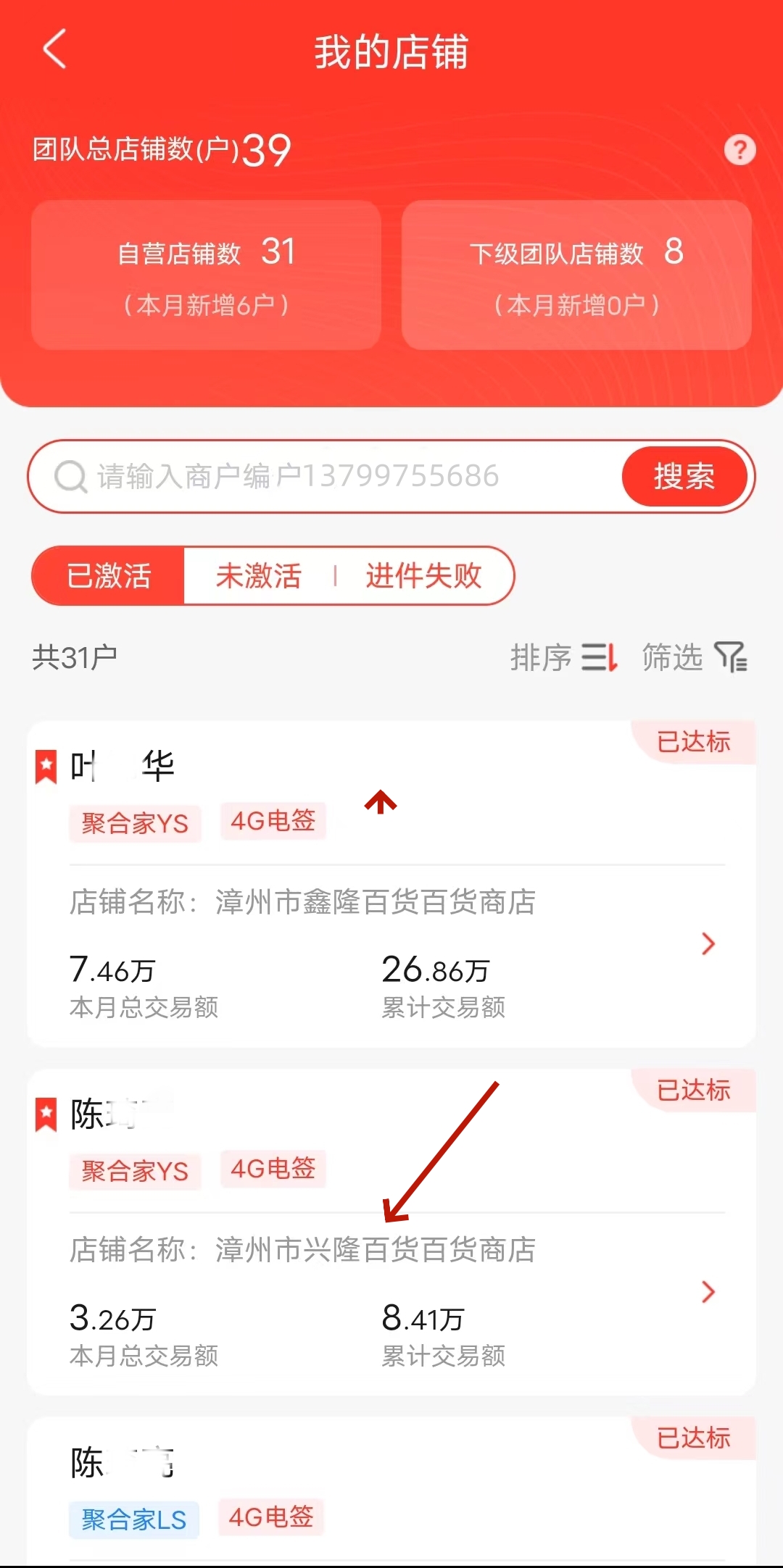Switch to the 未激活 tab
This screenshot has height=1568, width=783.
point(258,576)
